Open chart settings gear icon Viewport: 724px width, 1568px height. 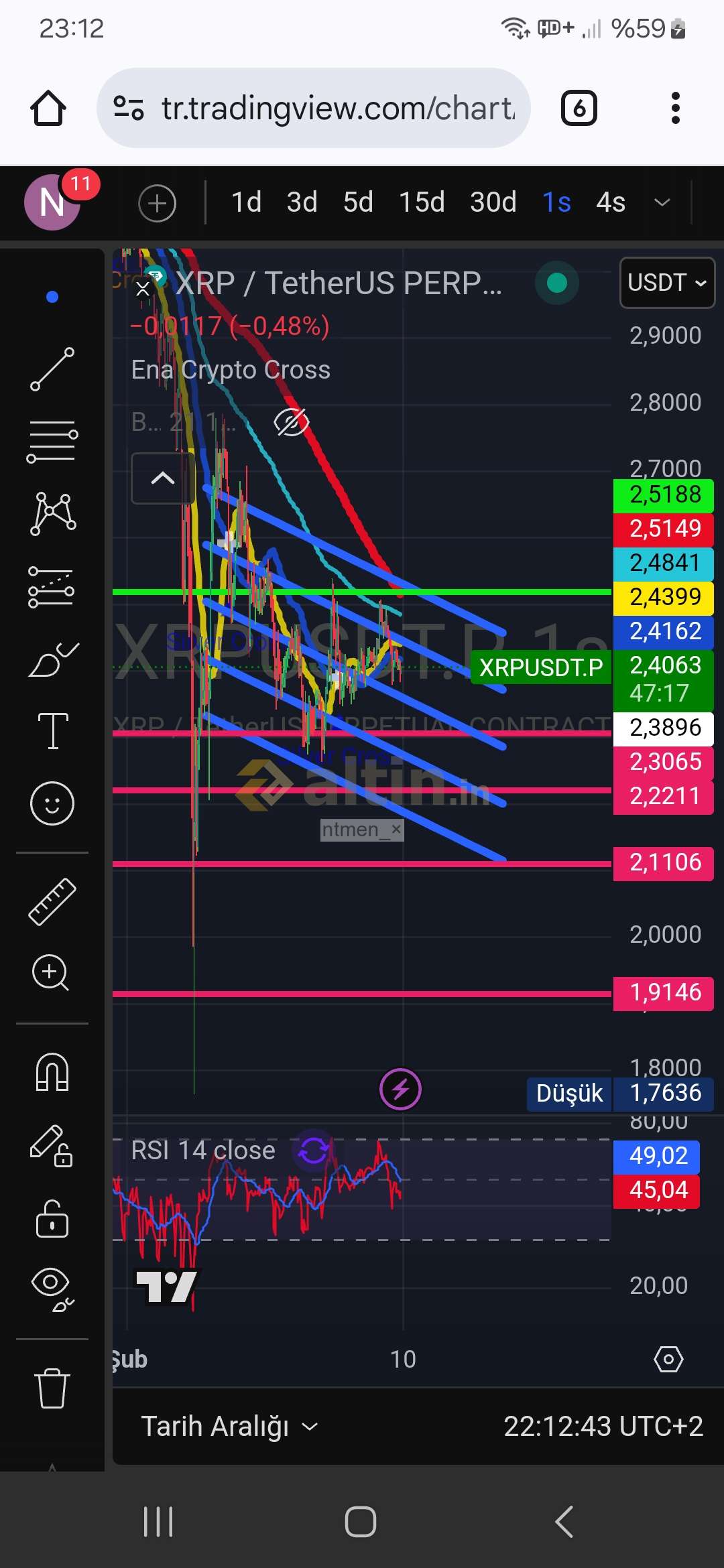click(668, 1359)
